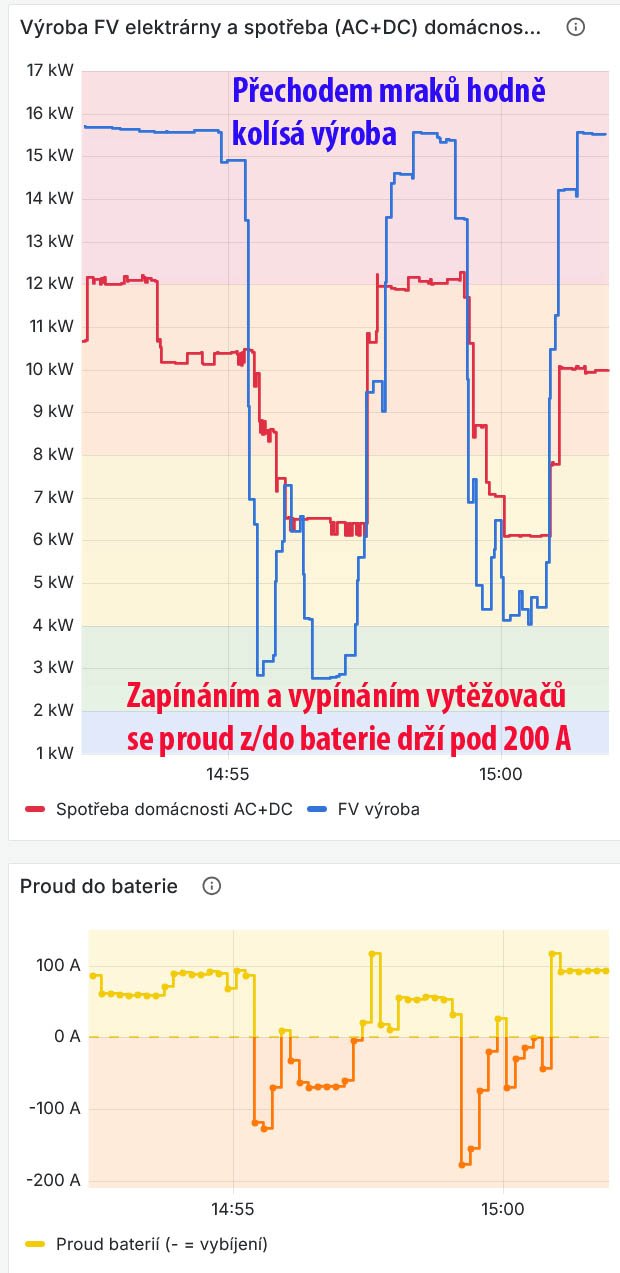Show info tooltip for Proud do baterie panel
Screen dimensions: 620x1273
[x=211, y=886]
